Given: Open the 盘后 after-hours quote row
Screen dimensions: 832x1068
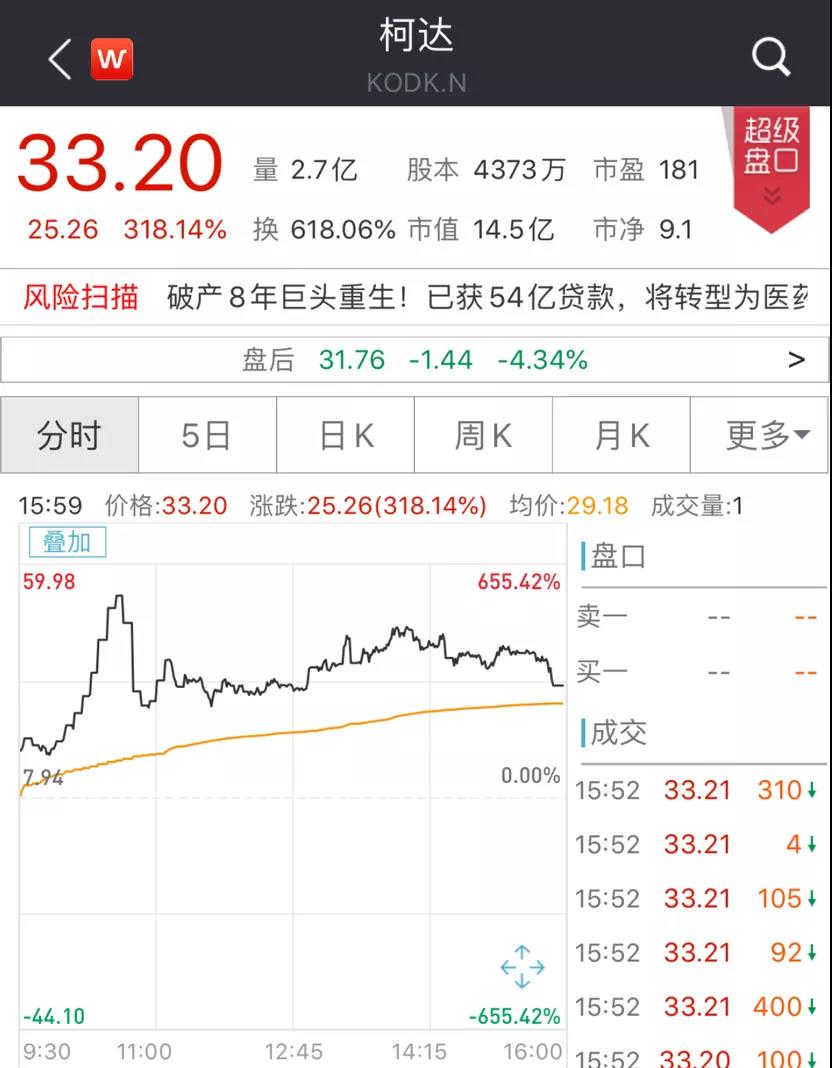Looking at the screenshot, I should click(x=414, y=360).
